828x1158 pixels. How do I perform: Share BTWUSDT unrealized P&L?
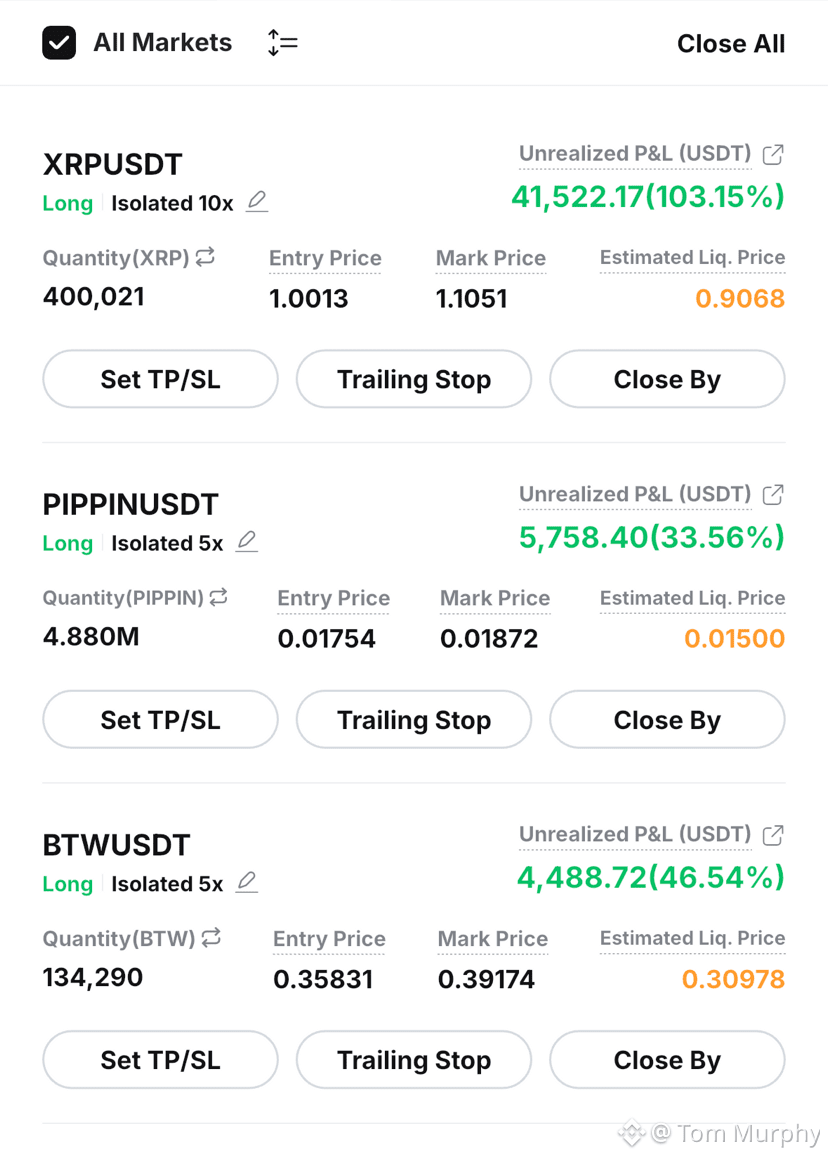(773, 835)
